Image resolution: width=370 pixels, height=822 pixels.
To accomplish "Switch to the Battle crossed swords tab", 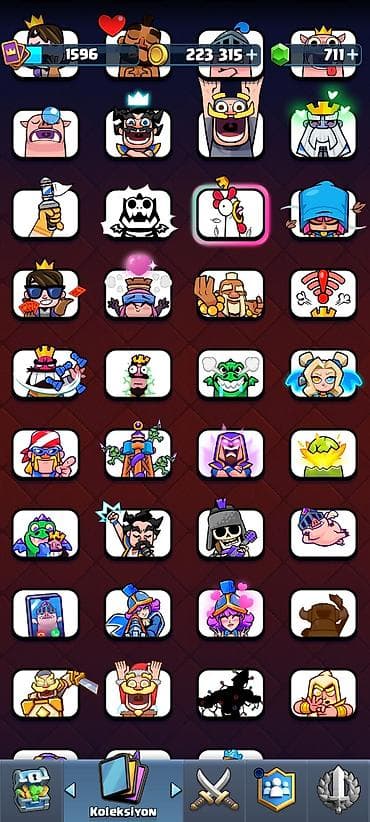I will pyautogui.click(x=214, y=790).
